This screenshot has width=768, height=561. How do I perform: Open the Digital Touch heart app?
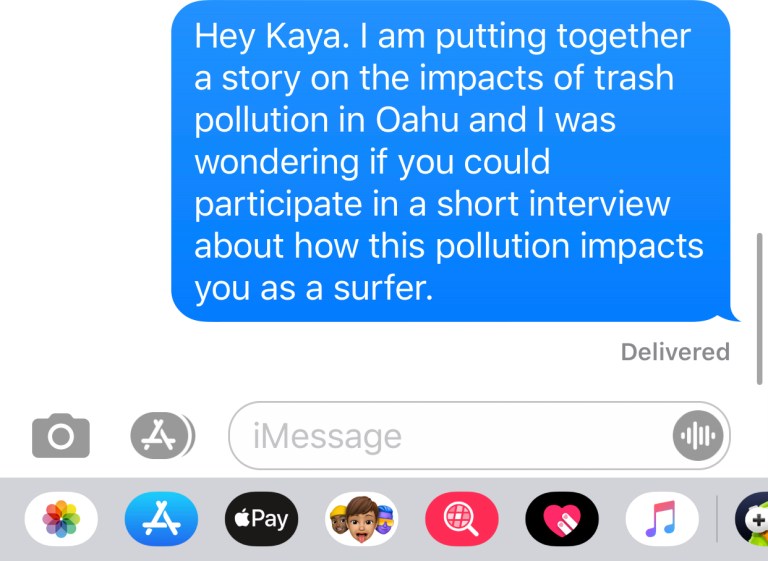pos(561,519)
